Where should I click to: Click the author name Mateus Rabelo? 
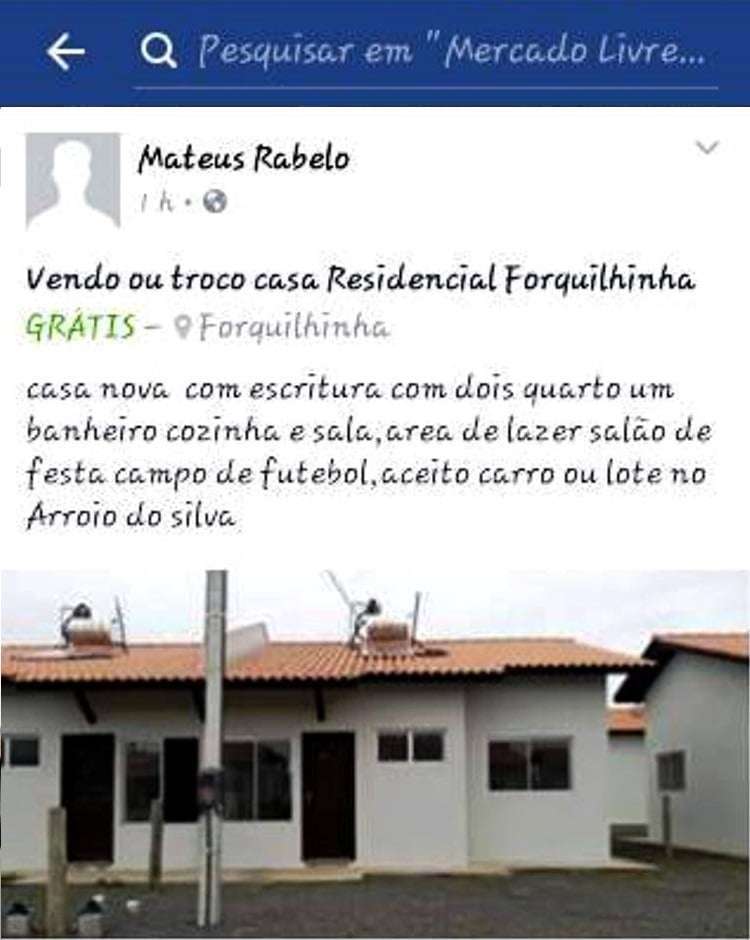(x=243, y=156)
